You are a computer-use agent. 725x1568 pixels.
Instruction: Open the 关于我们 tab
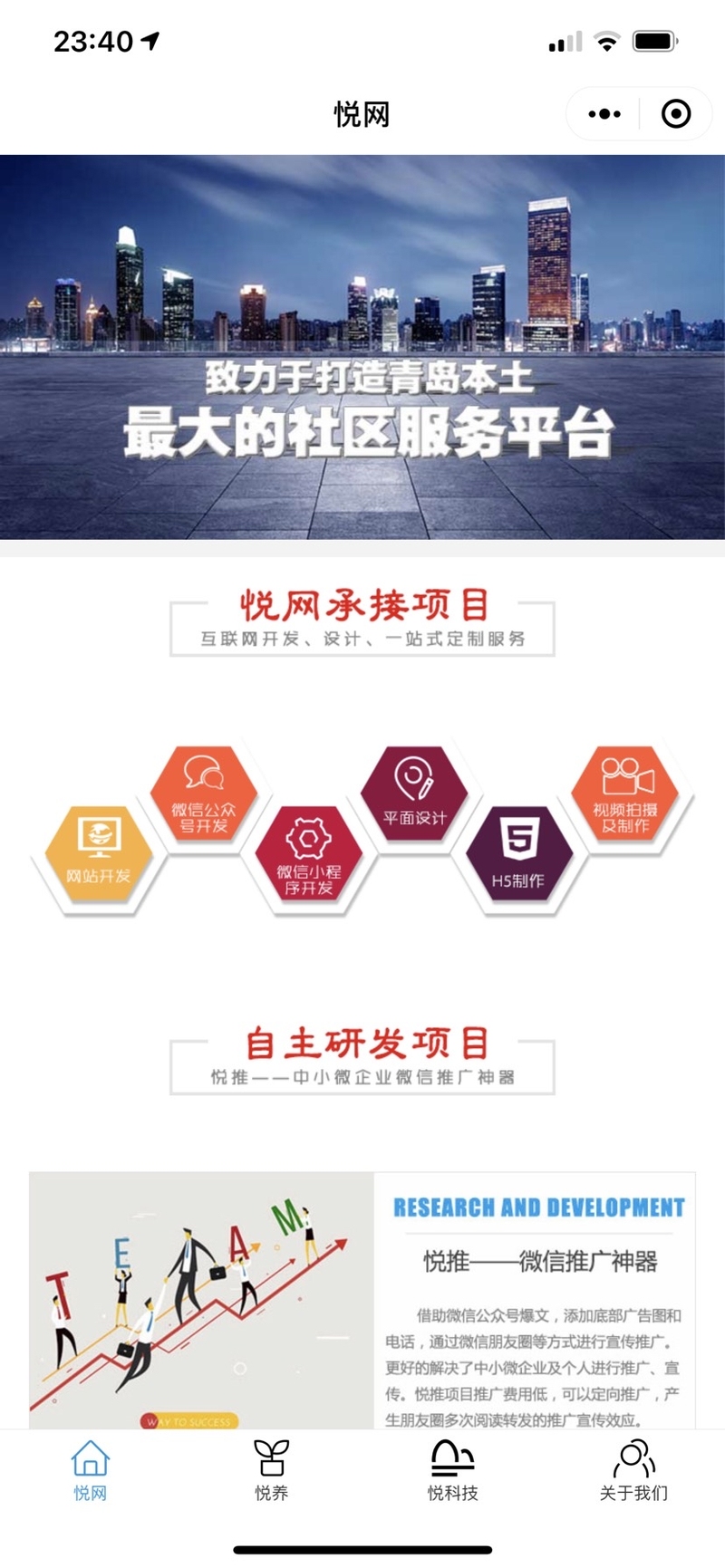(633, 1469)
